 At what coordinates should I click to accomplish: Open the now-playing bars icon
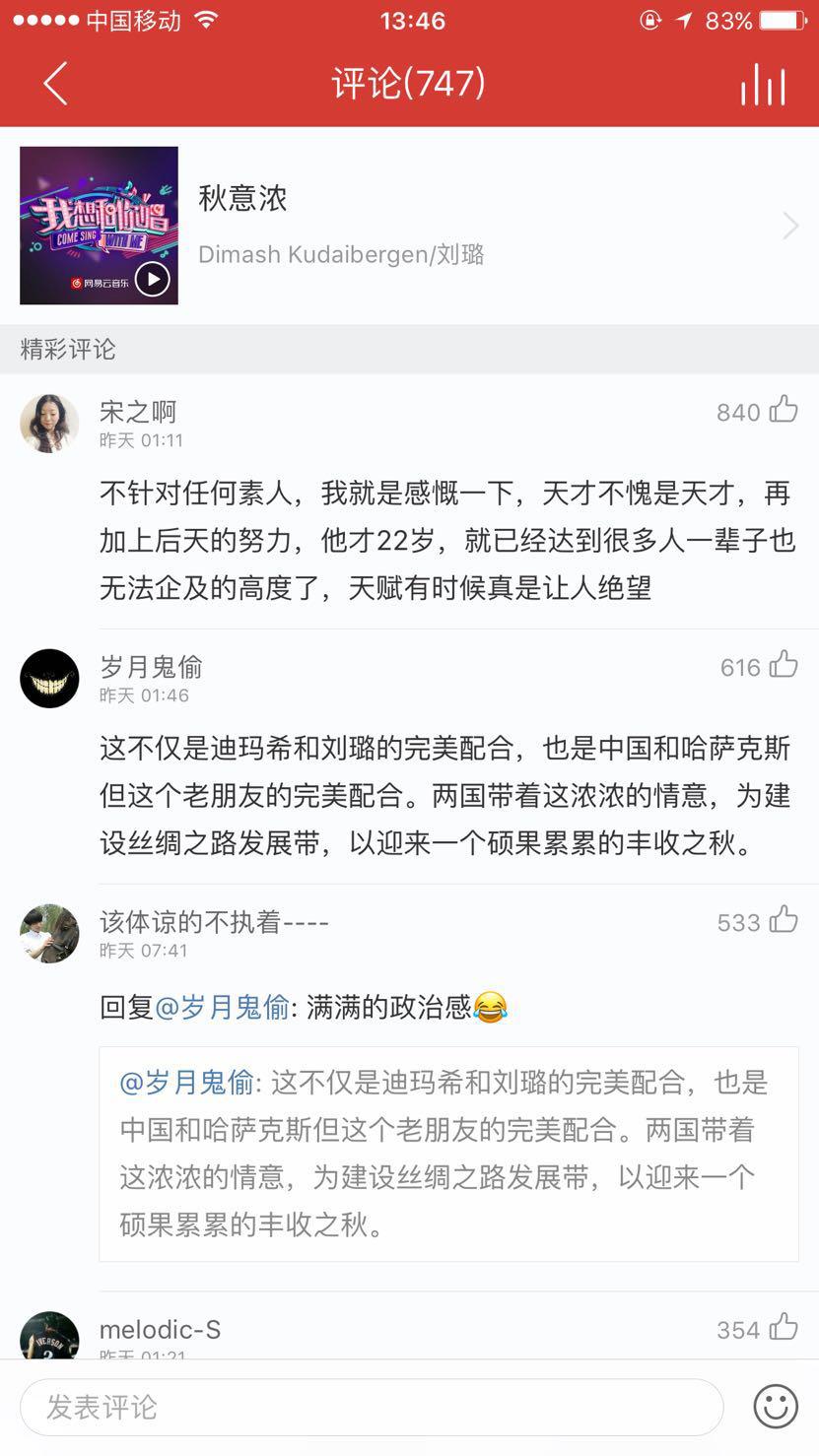[x=764, y=84]
